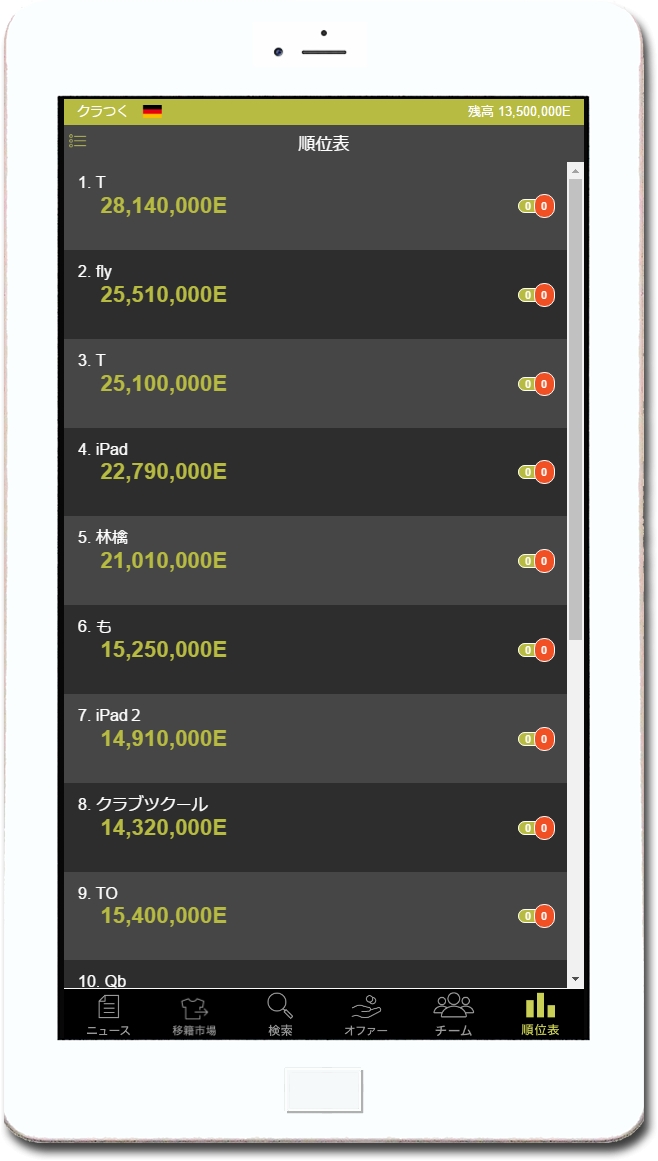Open the list menu icon beside 順位表
Viewport: 658px width, 1161px height.
78,141
